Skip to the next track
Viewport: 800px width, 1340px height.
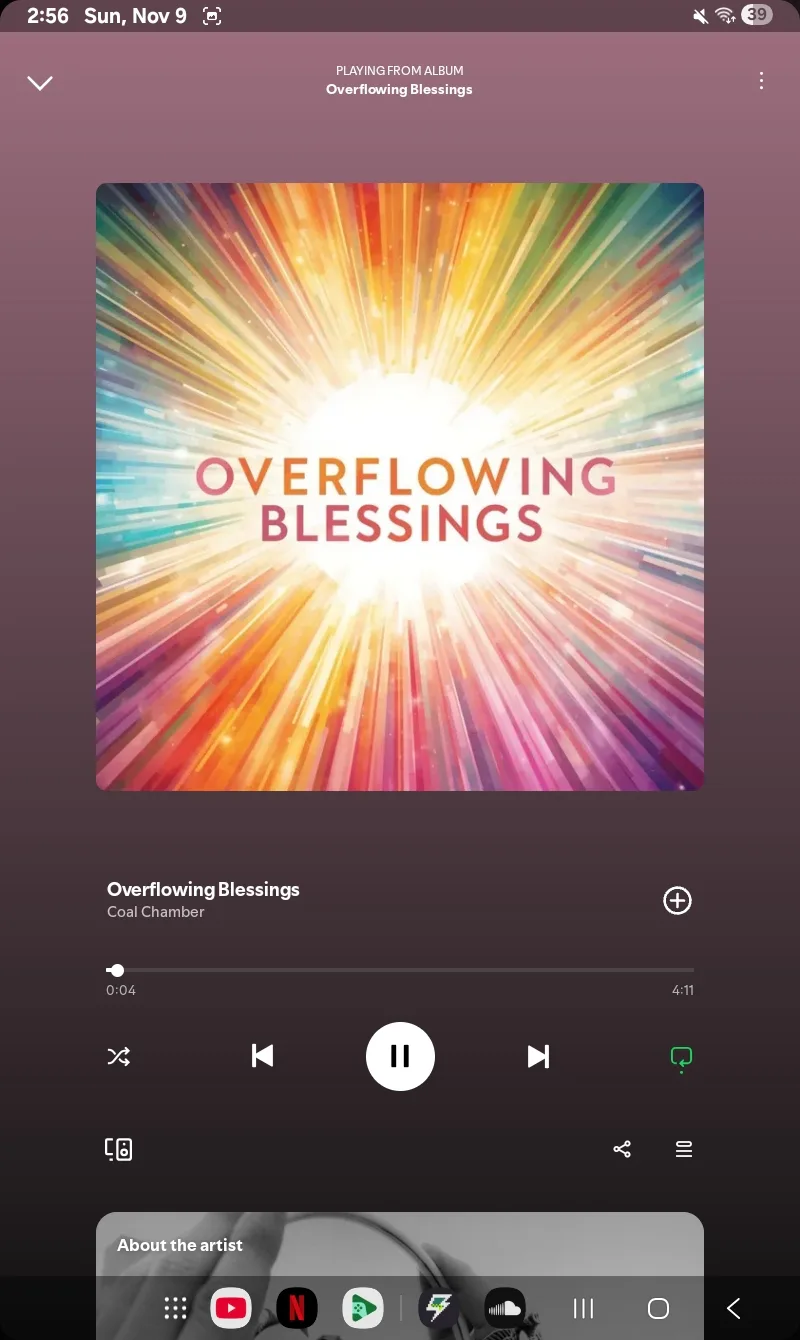(x=538, y=1056)
